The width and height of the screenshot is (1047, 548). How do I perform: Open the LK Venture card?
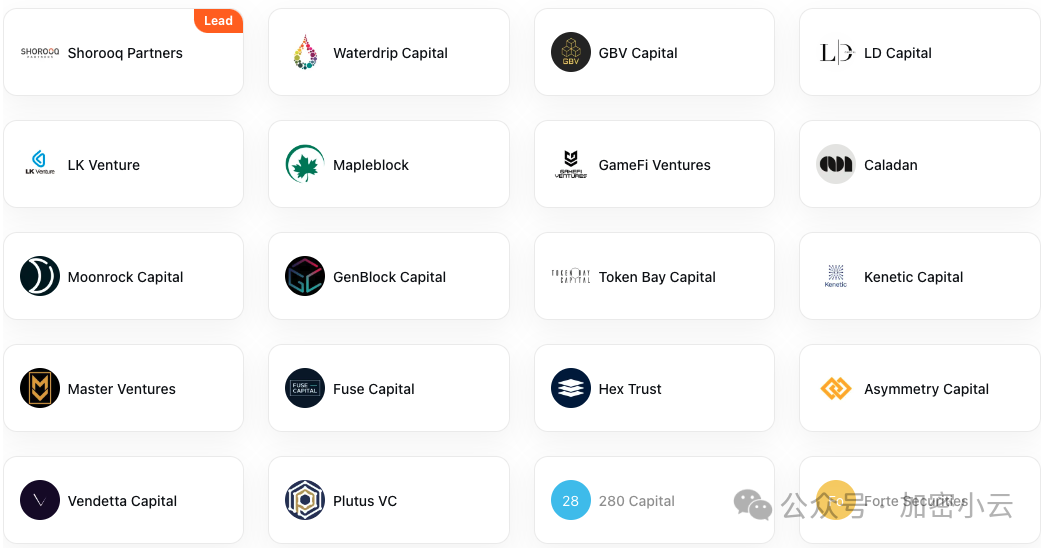coord(124,165)
